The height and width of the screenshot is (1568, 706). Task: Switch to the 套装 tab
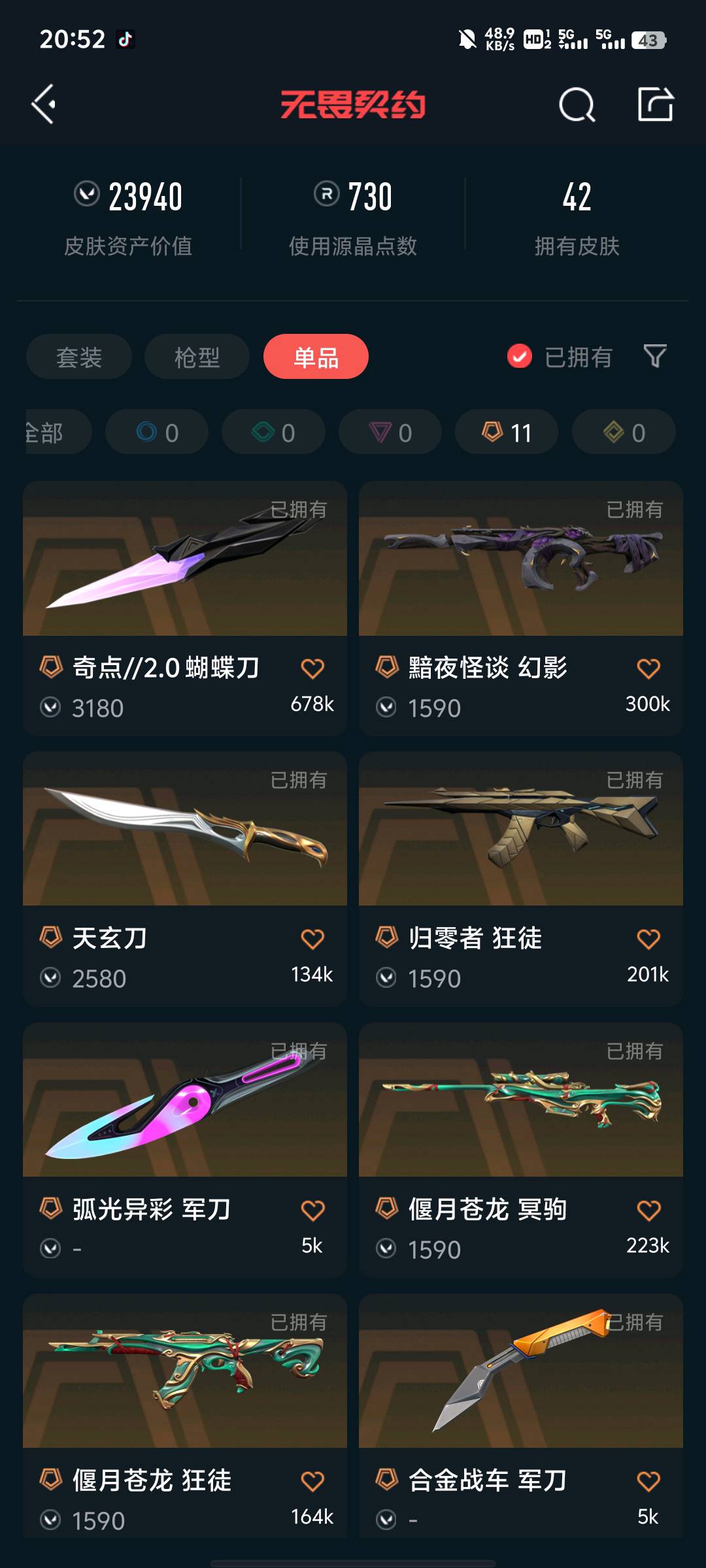point(79,357)
